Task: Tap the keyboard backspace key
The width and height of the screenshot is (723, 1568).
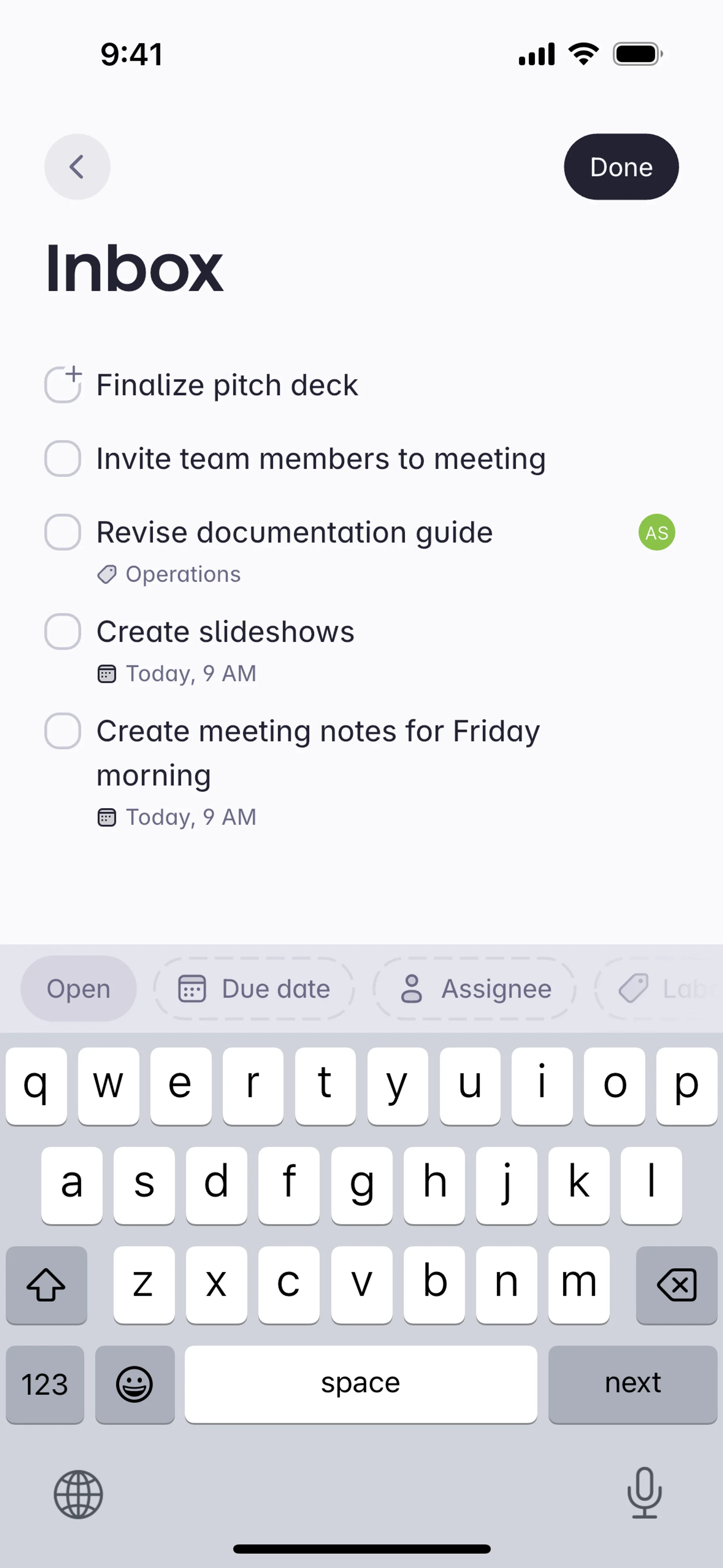Action: [x=676, y=1285]
